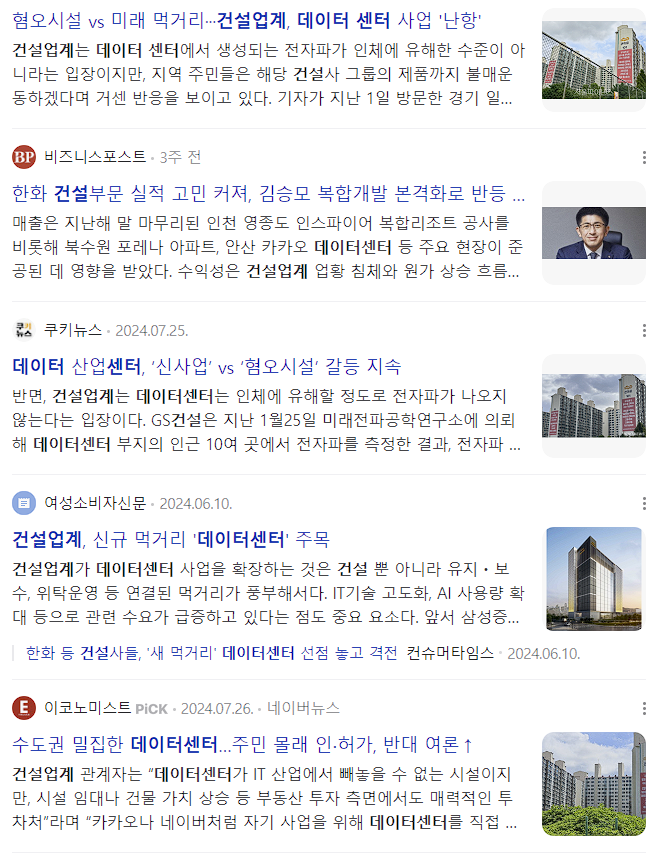Open the 이코노미스트 publisher link
658x865 pixels.
(x=87, y=708)
